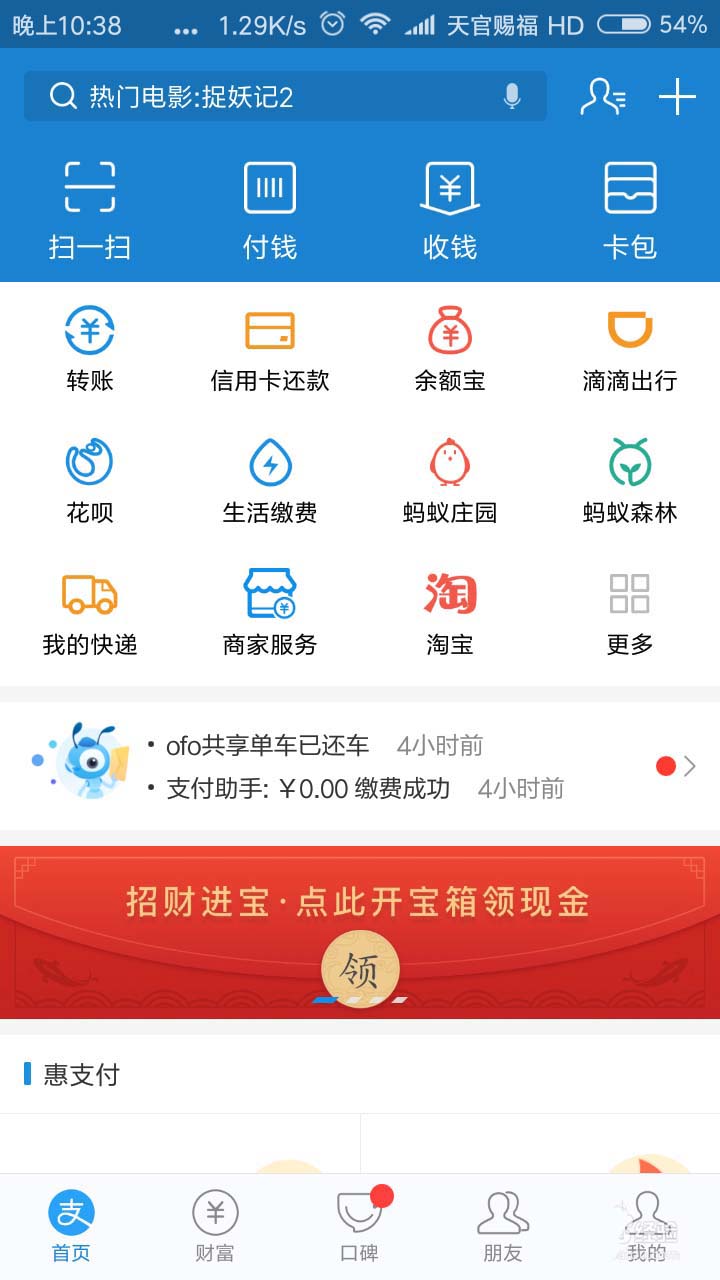Image resolution: width=720 pixels, height=1280 pixels.
Task: Open 付钱 payment code
Action: [270, 210]
